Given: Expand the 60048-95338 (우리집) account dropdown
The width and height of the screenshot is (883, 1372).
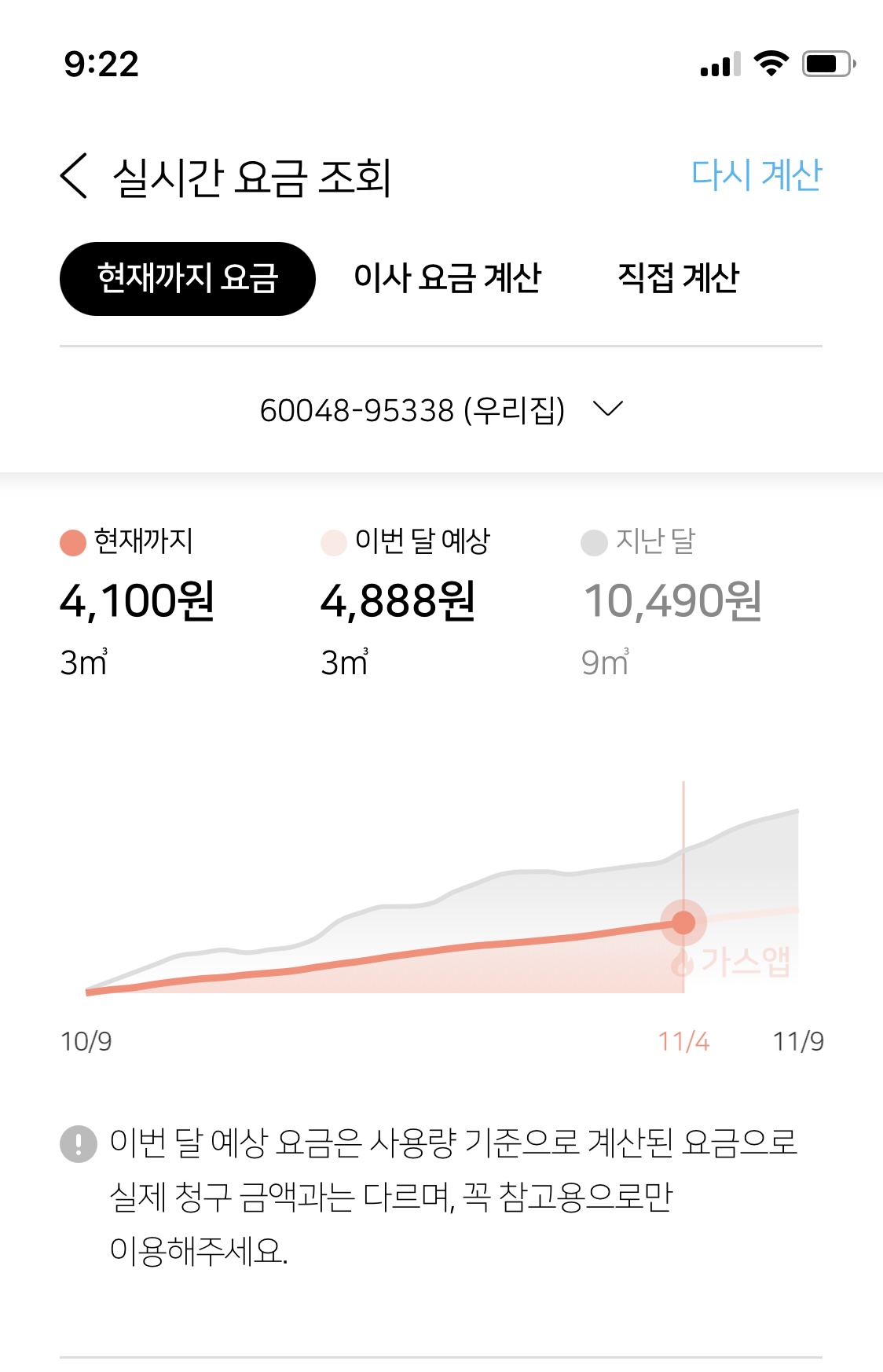Looking at the screenshot, I should point(441,409).
